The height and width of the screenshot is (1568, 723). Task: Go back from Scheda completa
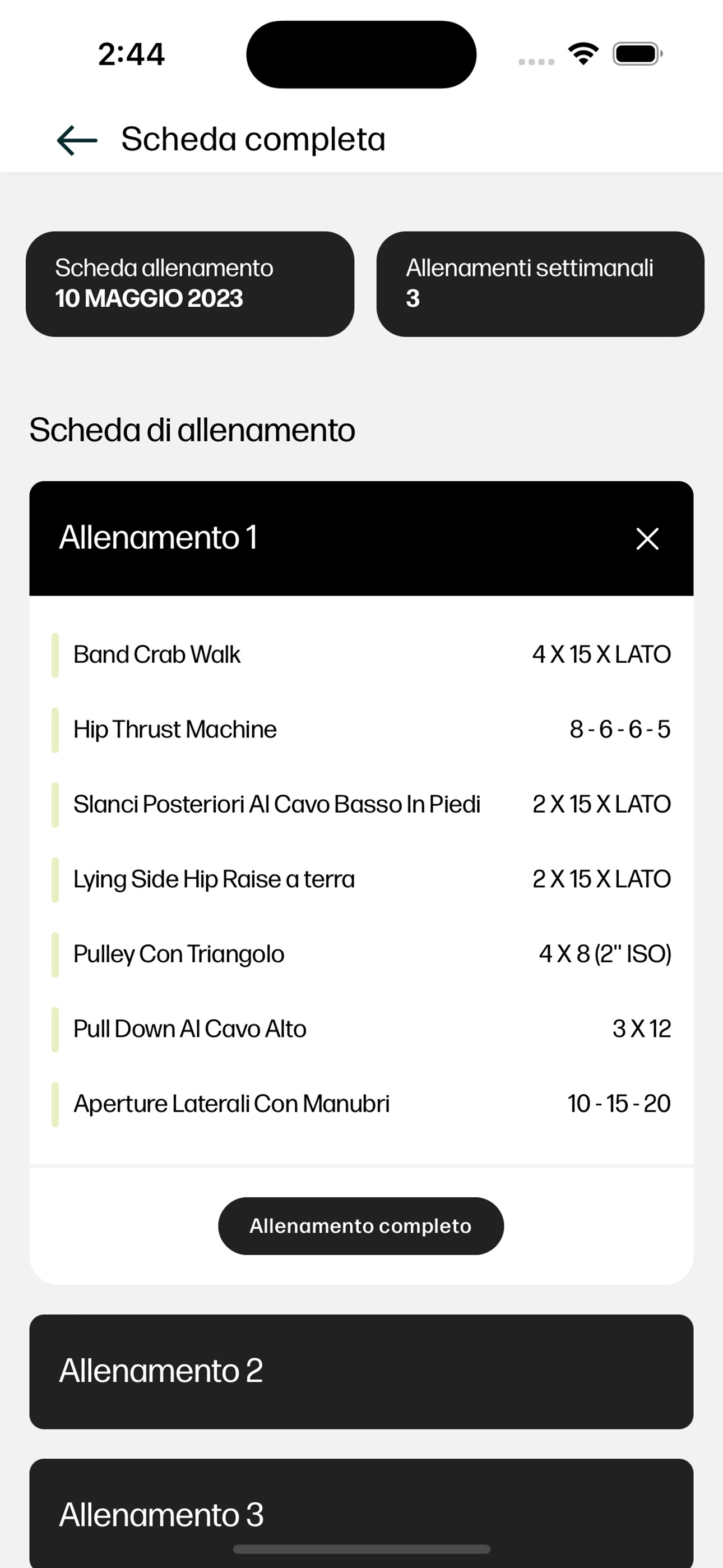point(77,140)
